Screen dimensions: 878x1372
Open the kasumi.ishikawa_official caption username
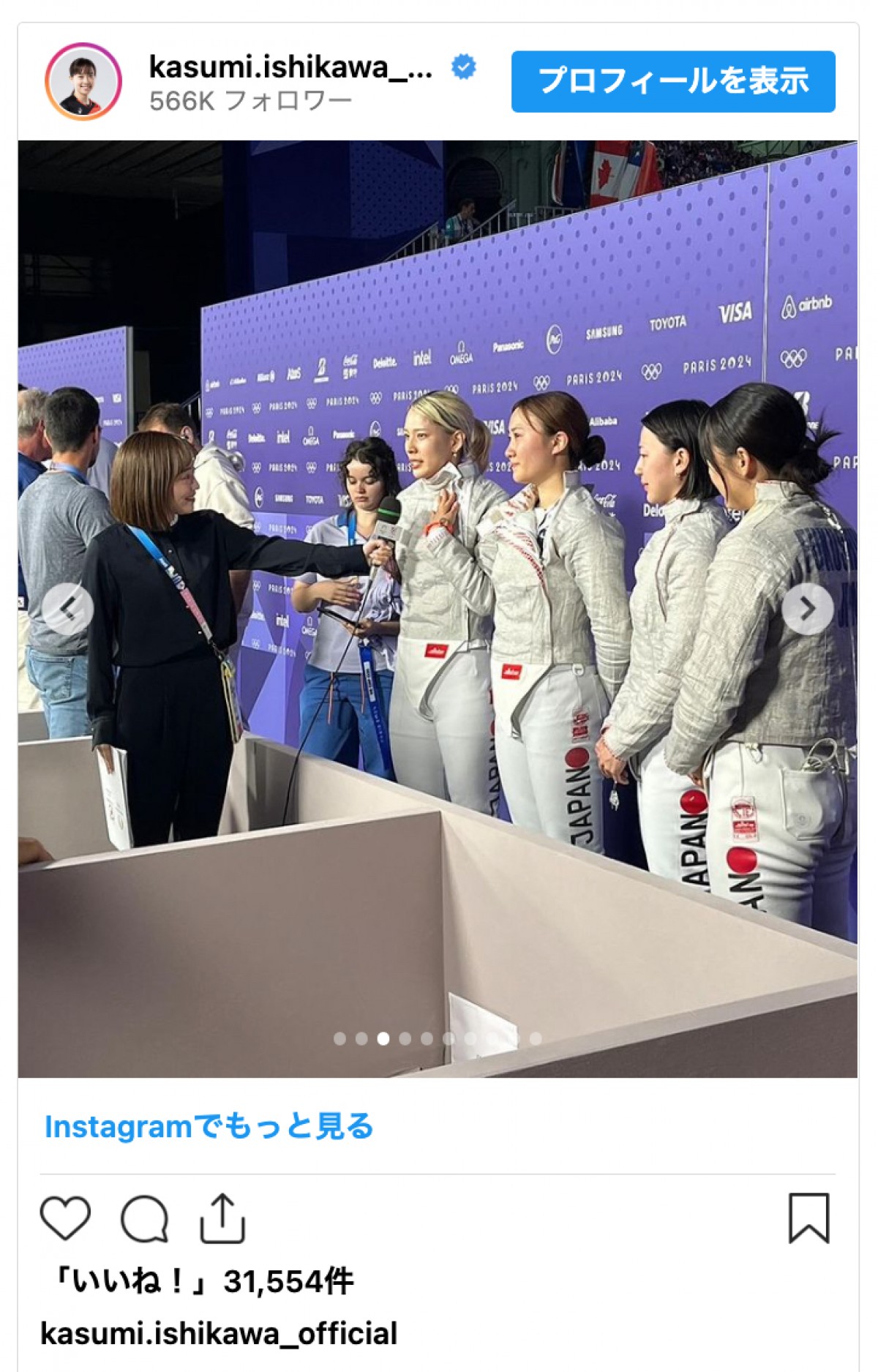pyautogui.click(x=219, y=1333)
